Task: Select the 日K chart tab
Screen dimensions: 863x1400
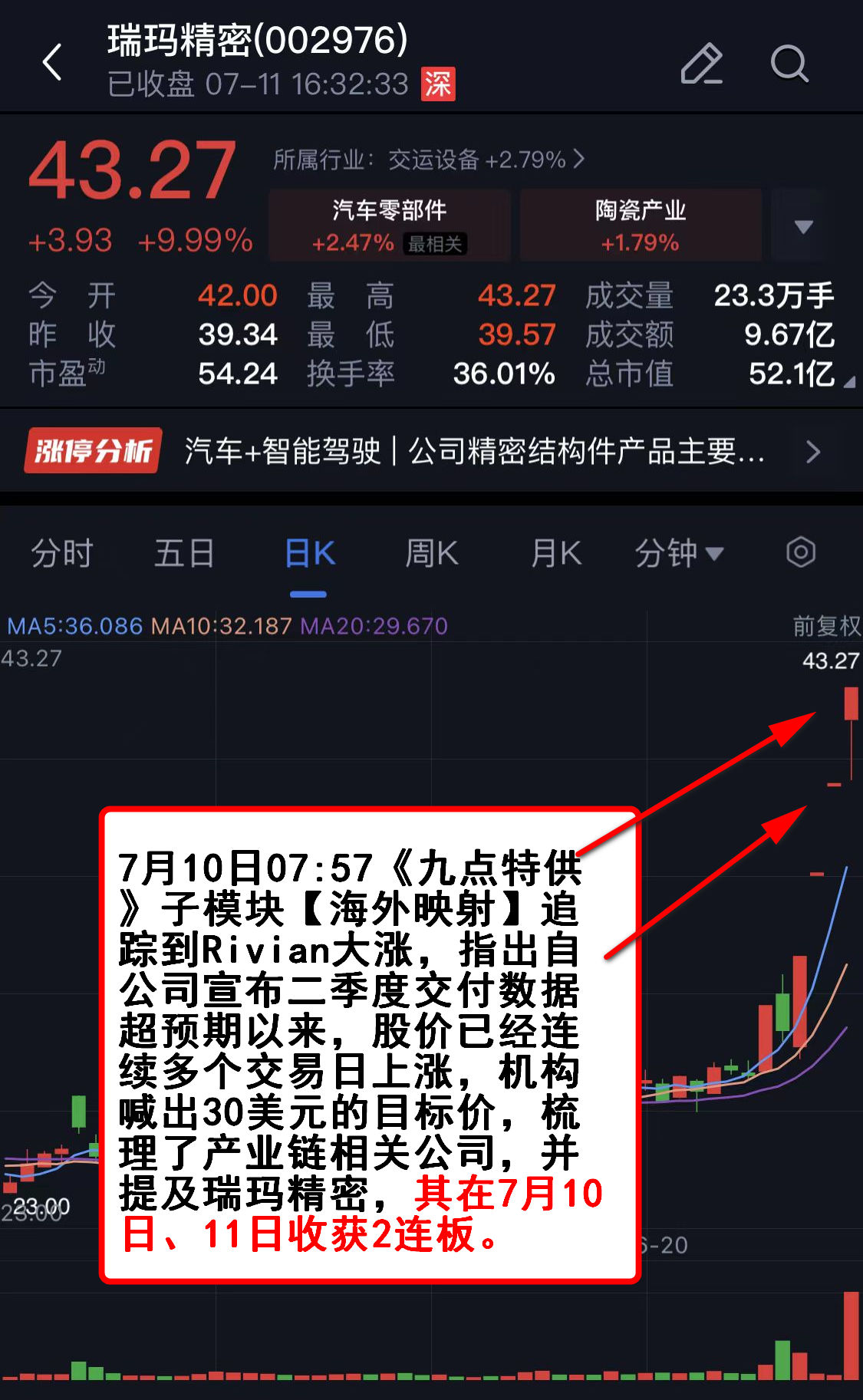Action: 309,553
